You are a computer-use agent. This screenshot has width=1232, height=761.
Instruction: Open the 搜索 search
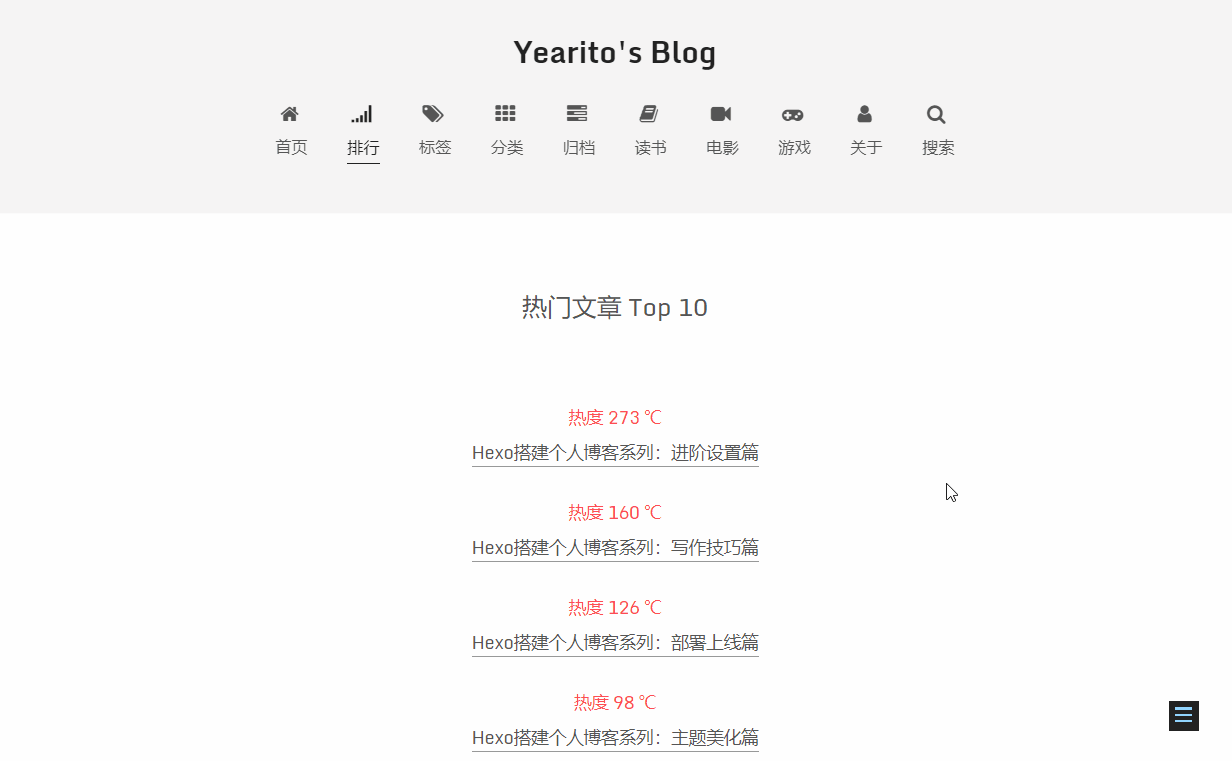tap(938, 131)
